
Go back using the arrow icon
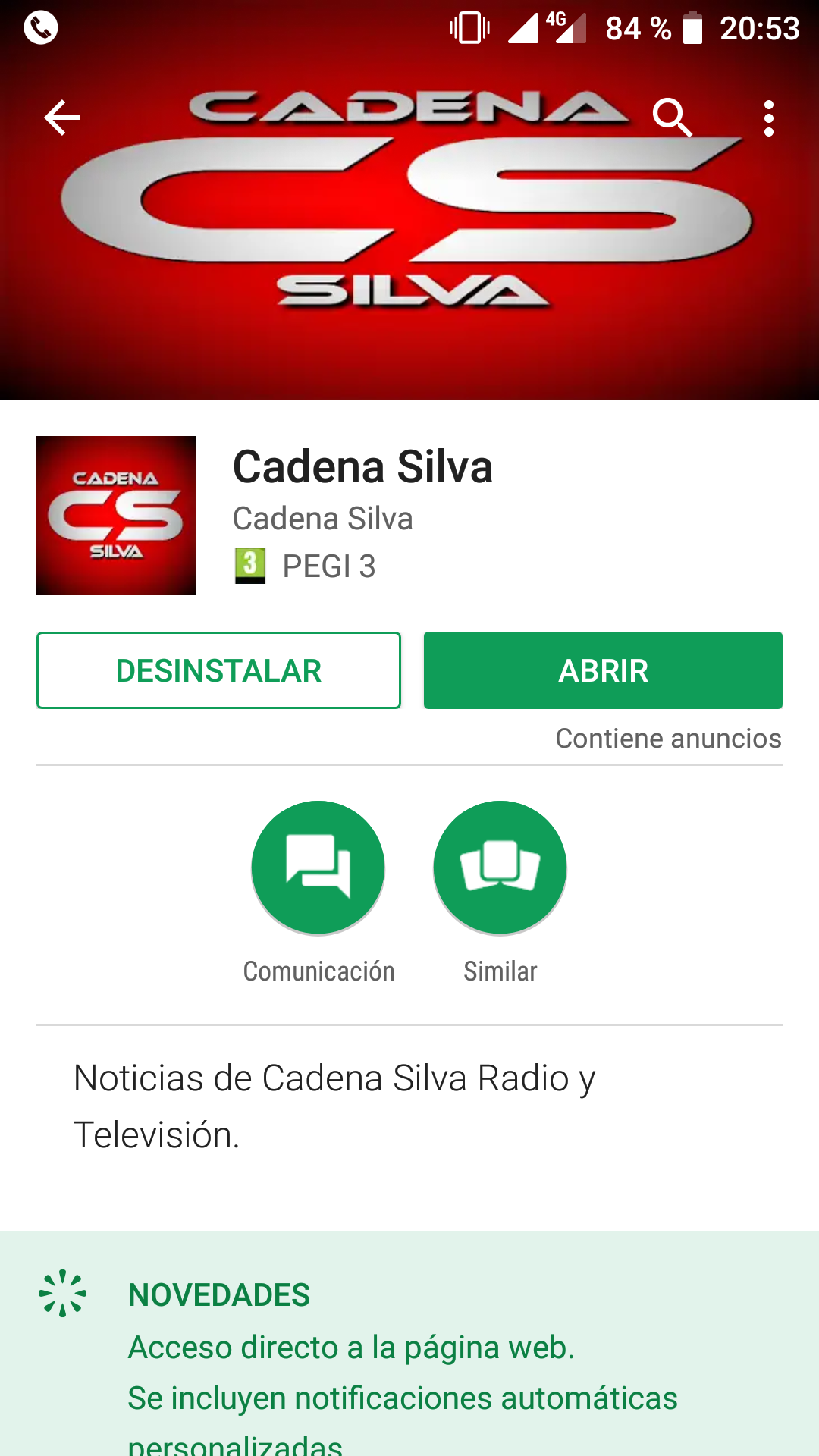pos(62,118)
